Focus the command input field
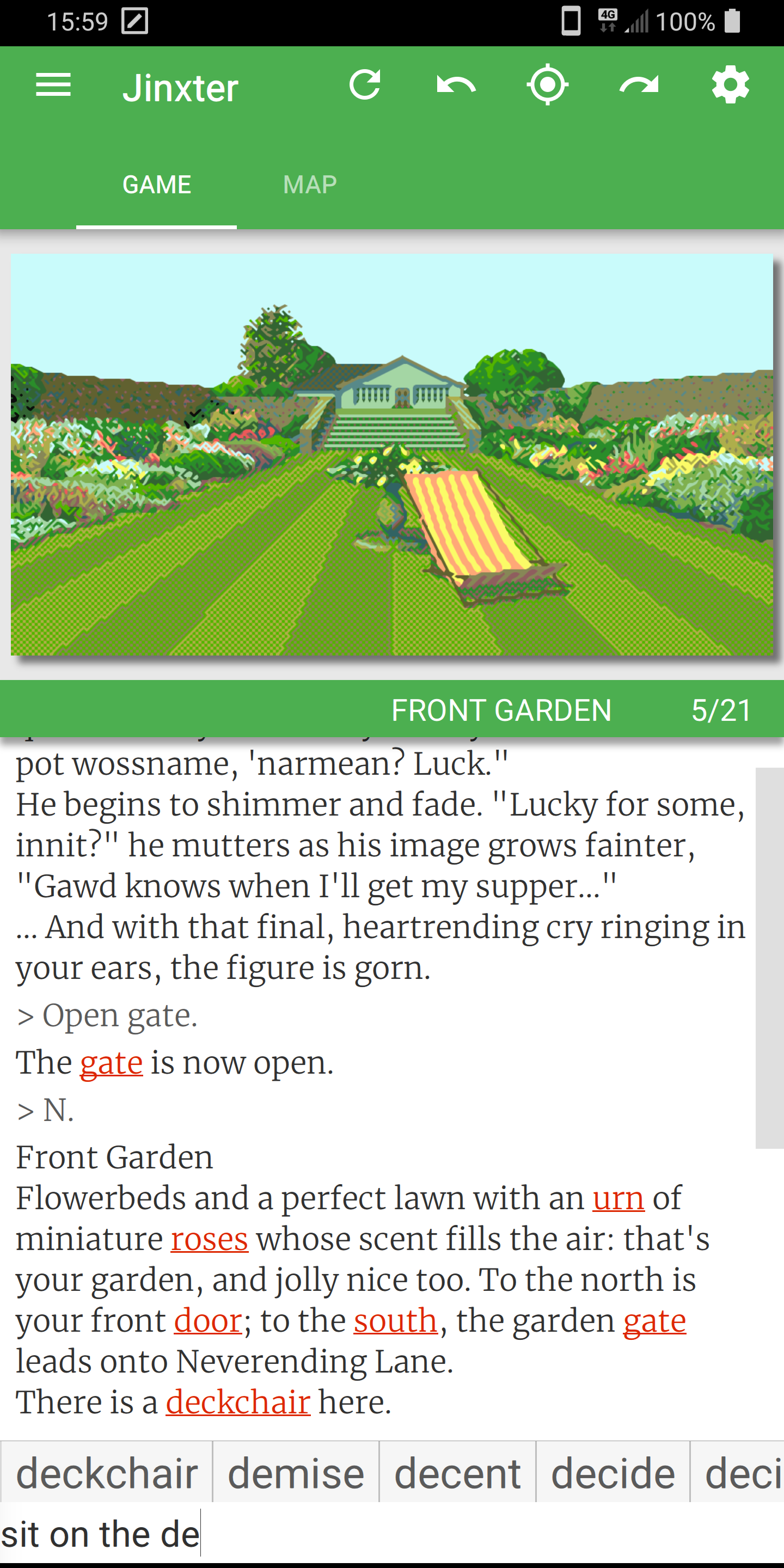The image size is (784, 1568). click(392, 1533)
